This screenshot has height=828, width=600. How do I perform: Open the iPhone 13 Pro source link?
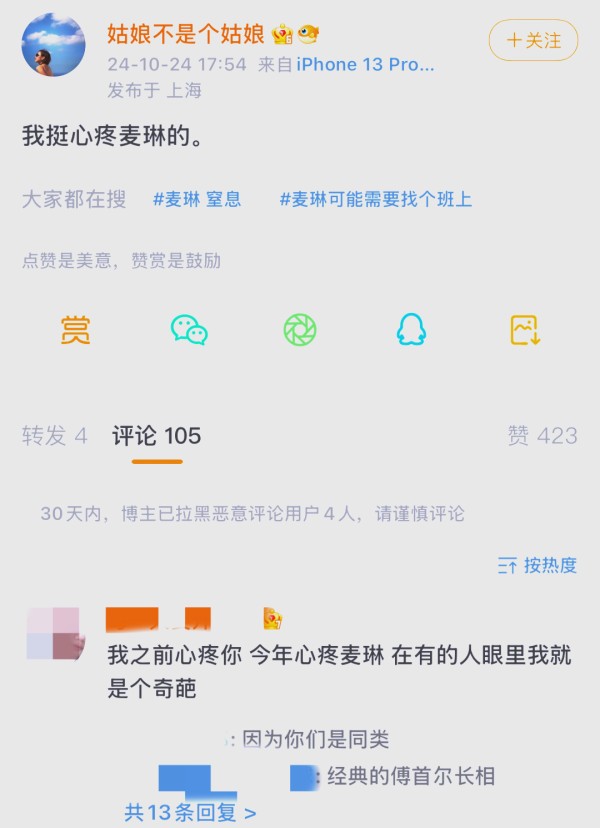[x=365, y=64]
